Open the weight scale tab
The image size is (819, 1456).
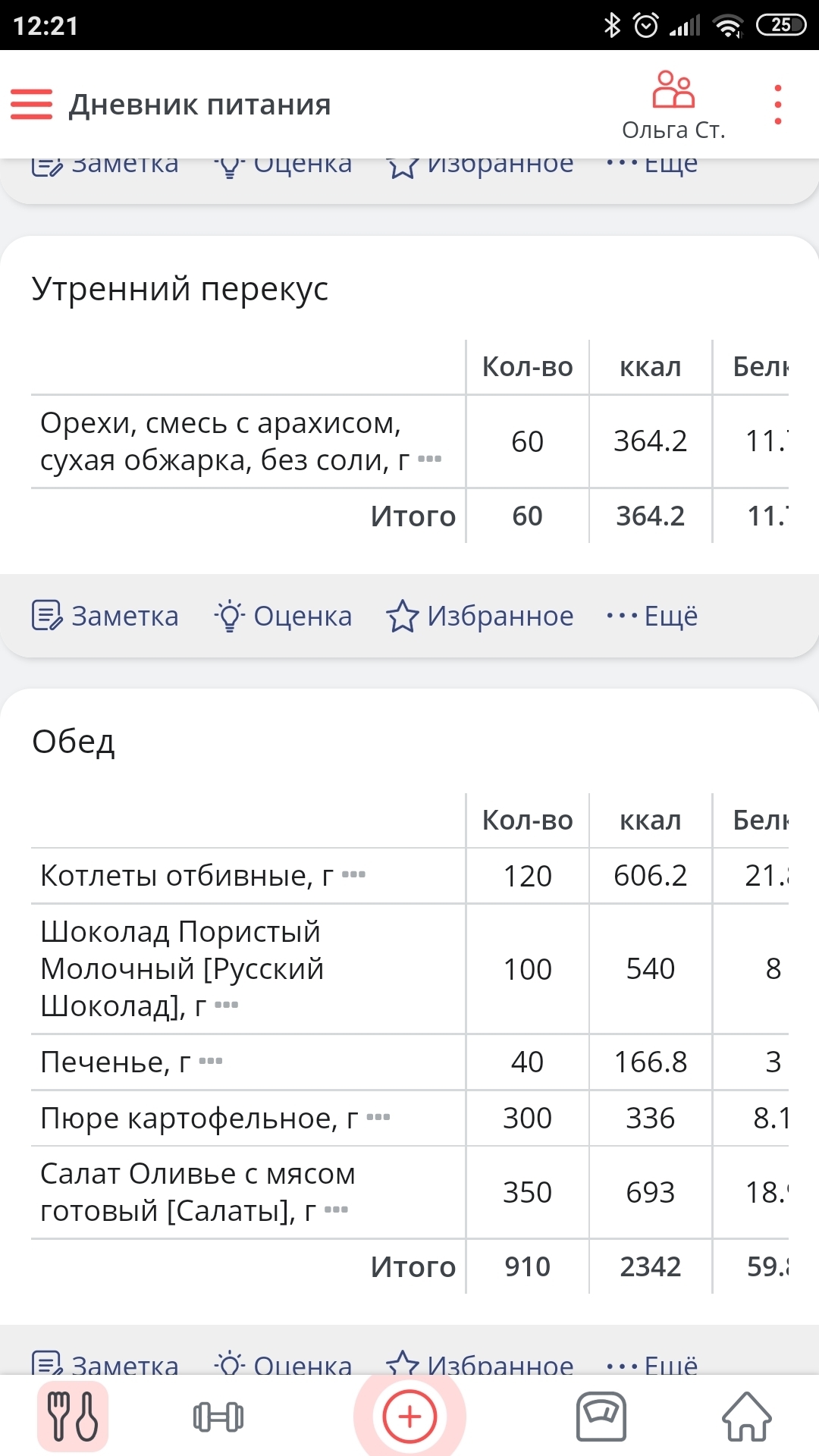pos(601,1416)
